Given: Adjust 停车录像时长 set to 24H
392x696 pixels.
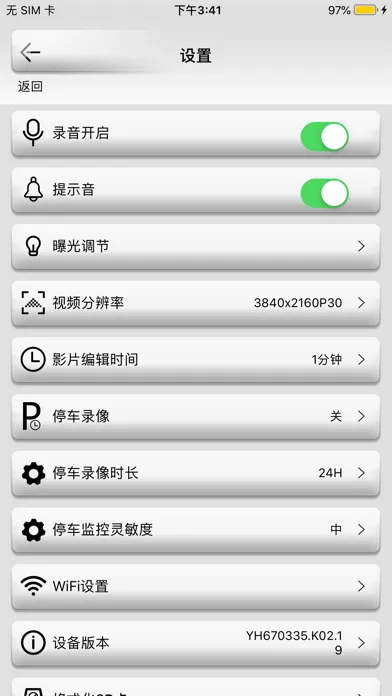Looking at the screenshot, I should 196,473.
